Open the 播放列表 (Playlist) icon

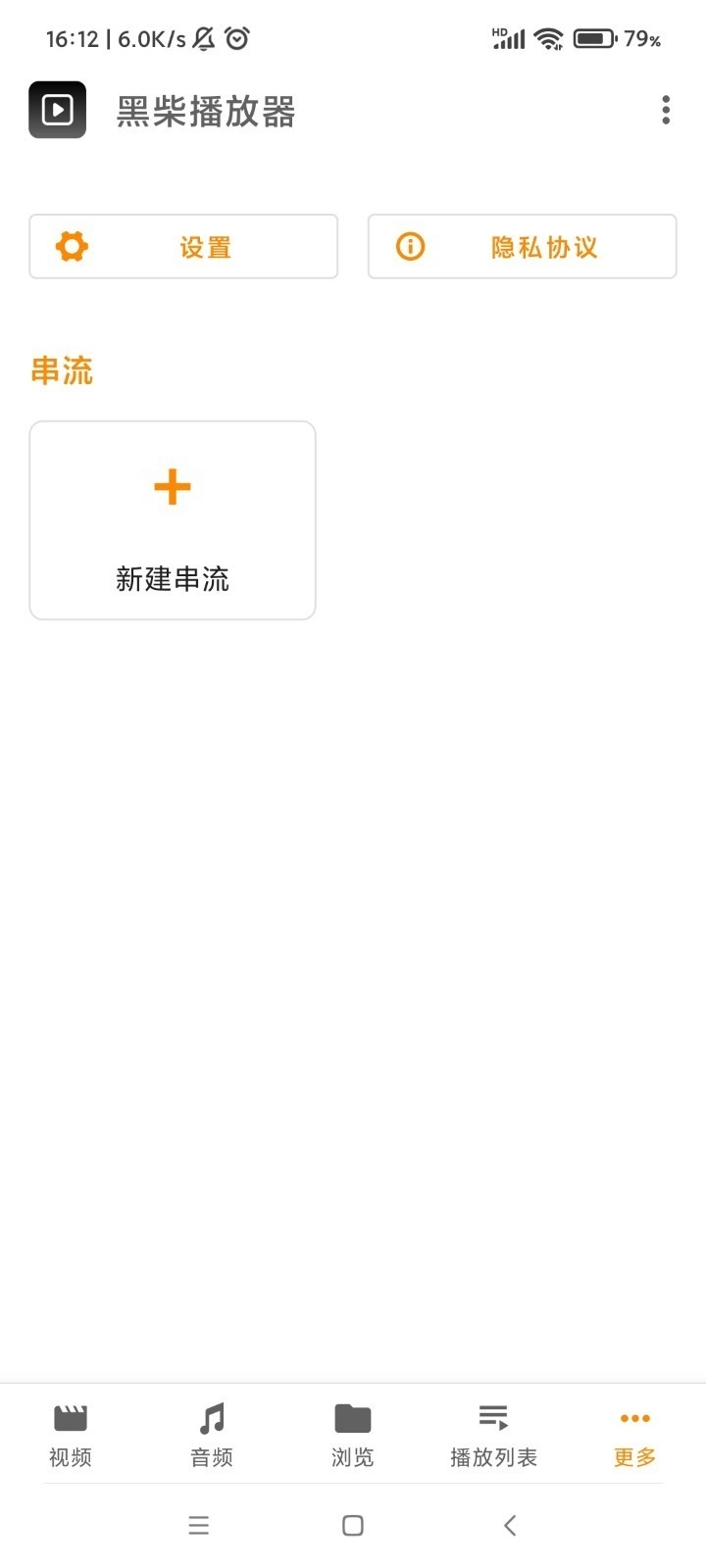pyautogui.click(x=493, y=1416)
